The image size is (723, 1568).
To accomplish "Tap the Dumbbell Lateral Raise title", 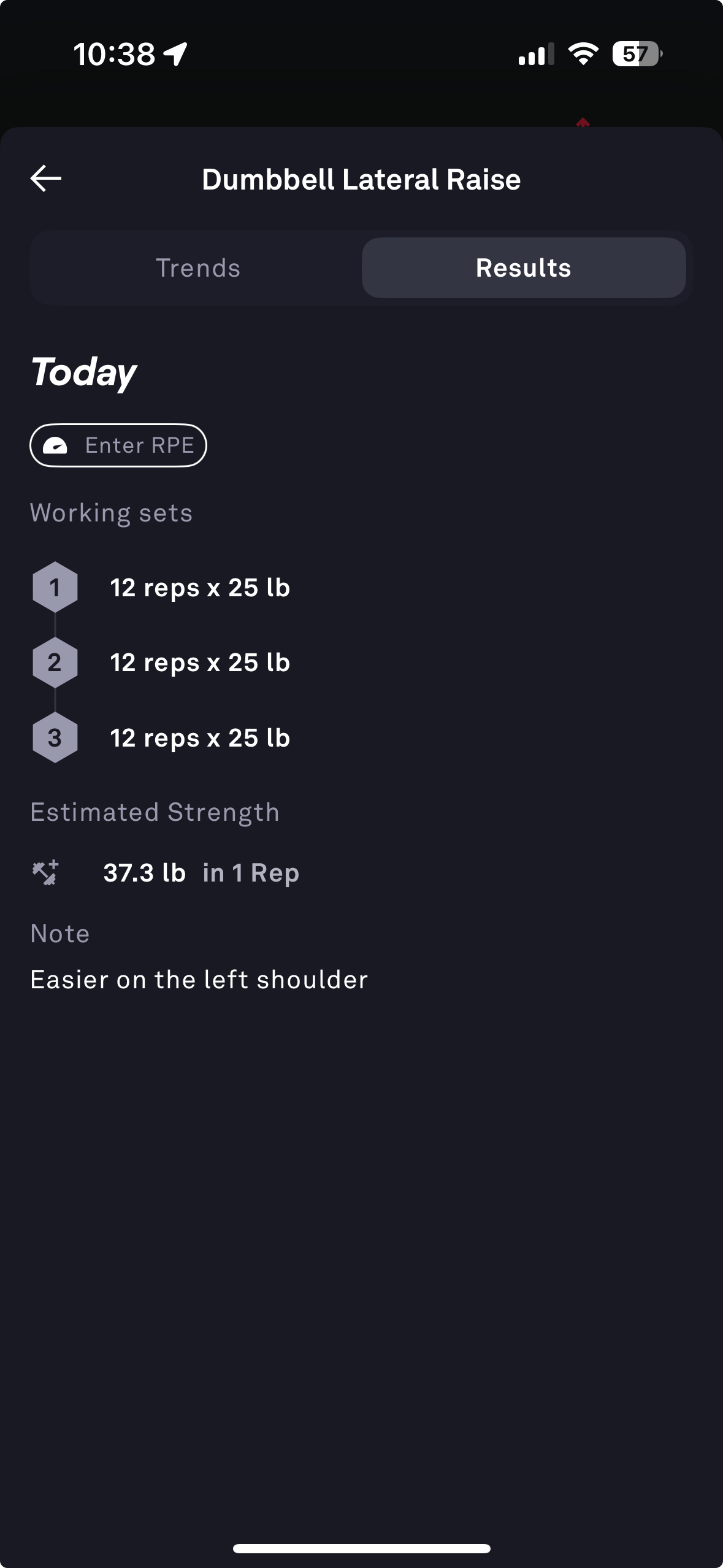I will [361, 179].
